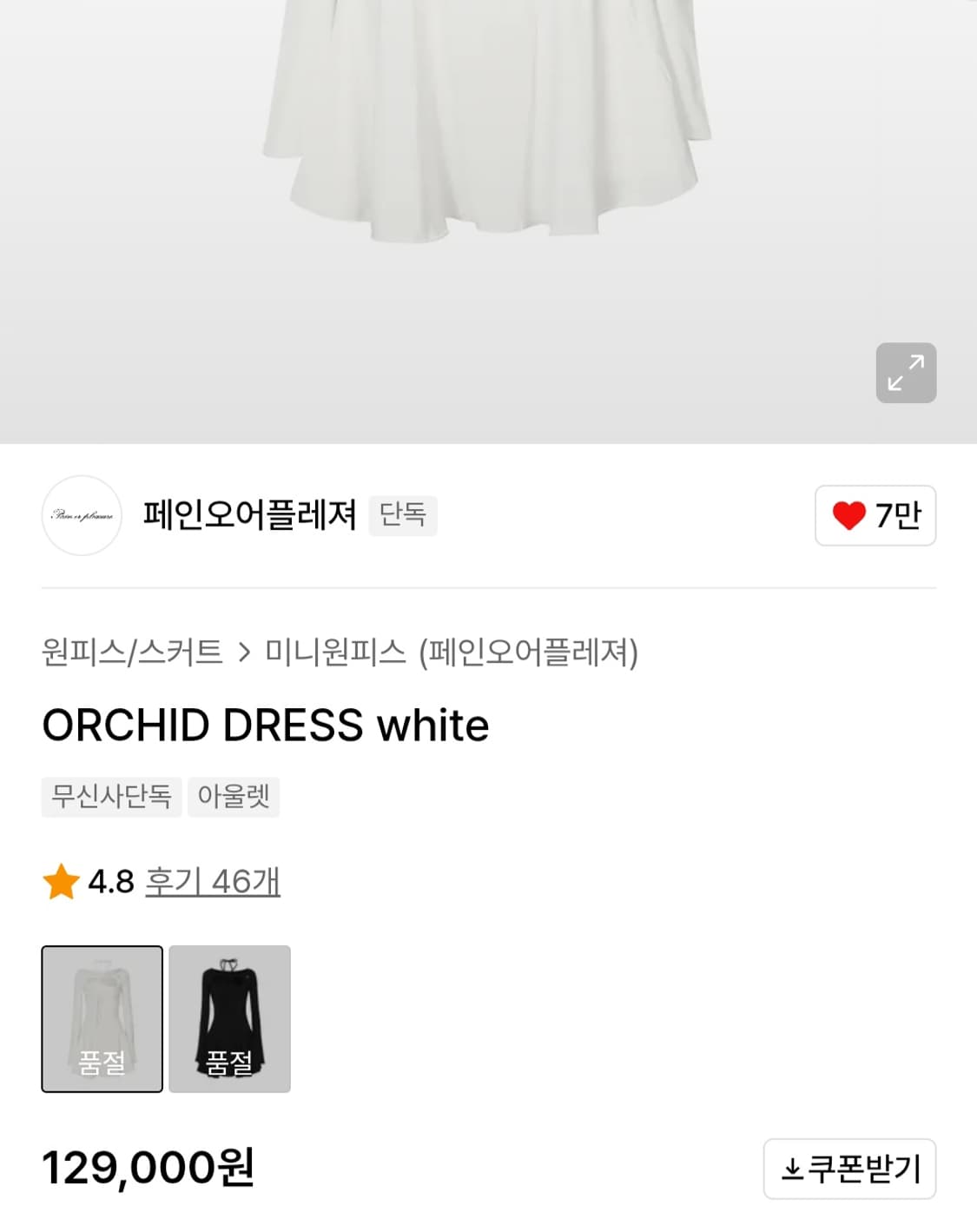Tap the red heart to unlike product
Image resolution: width=977 pixels, height=1232 pixels.
[848, 516]
